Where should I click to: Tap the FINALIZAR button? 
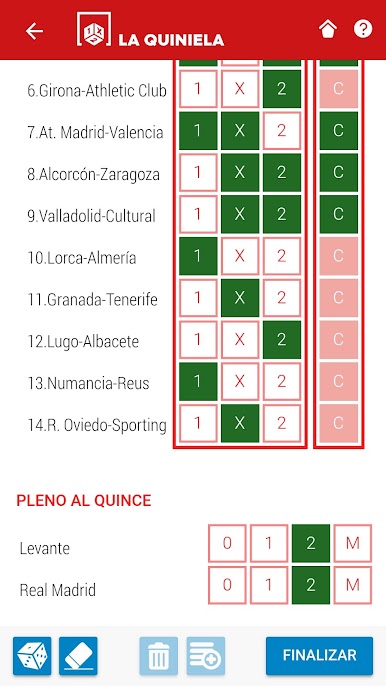(319, 656)
